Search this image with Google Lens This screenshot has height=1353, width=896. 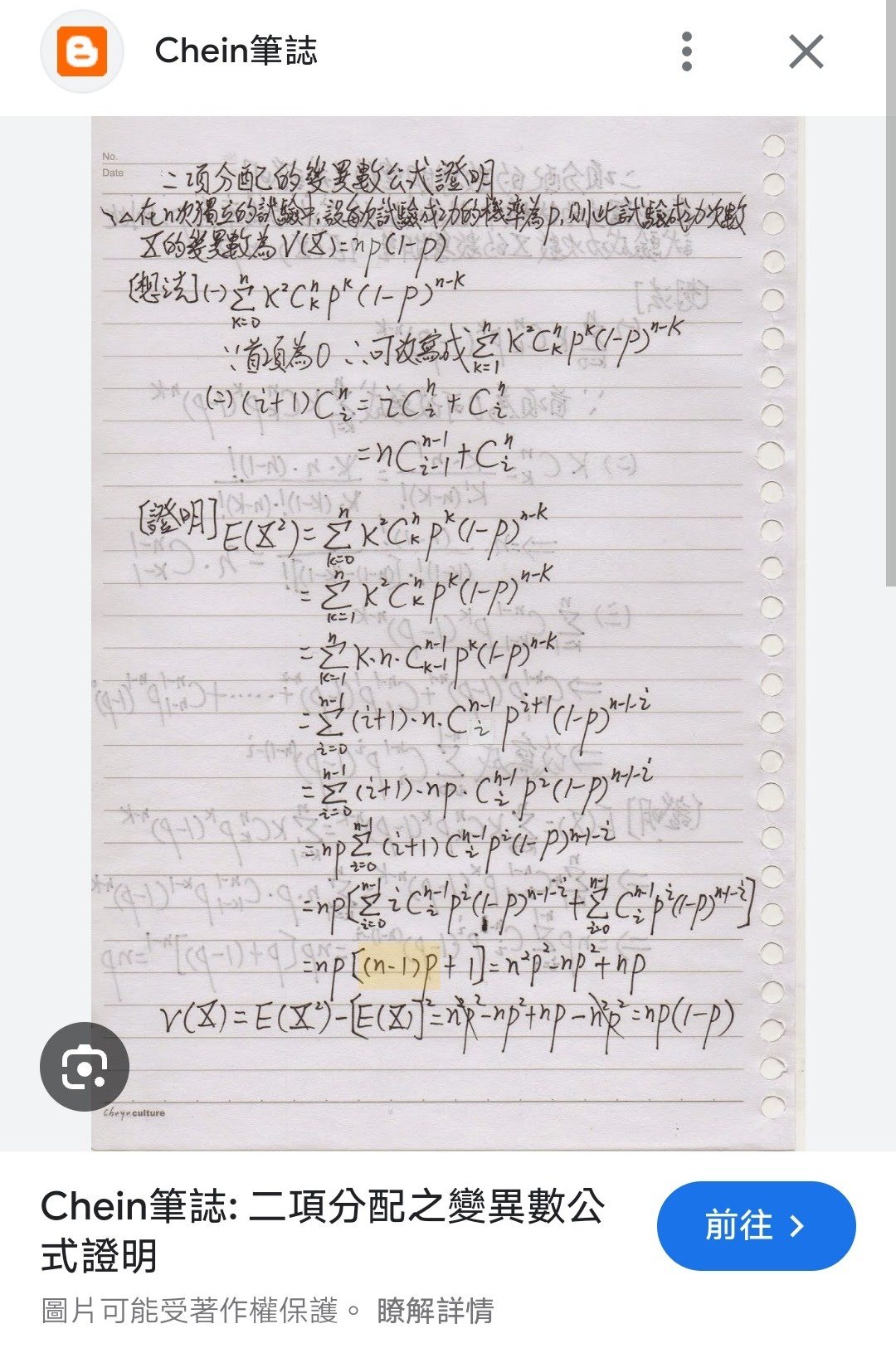tap(85, 1067)
